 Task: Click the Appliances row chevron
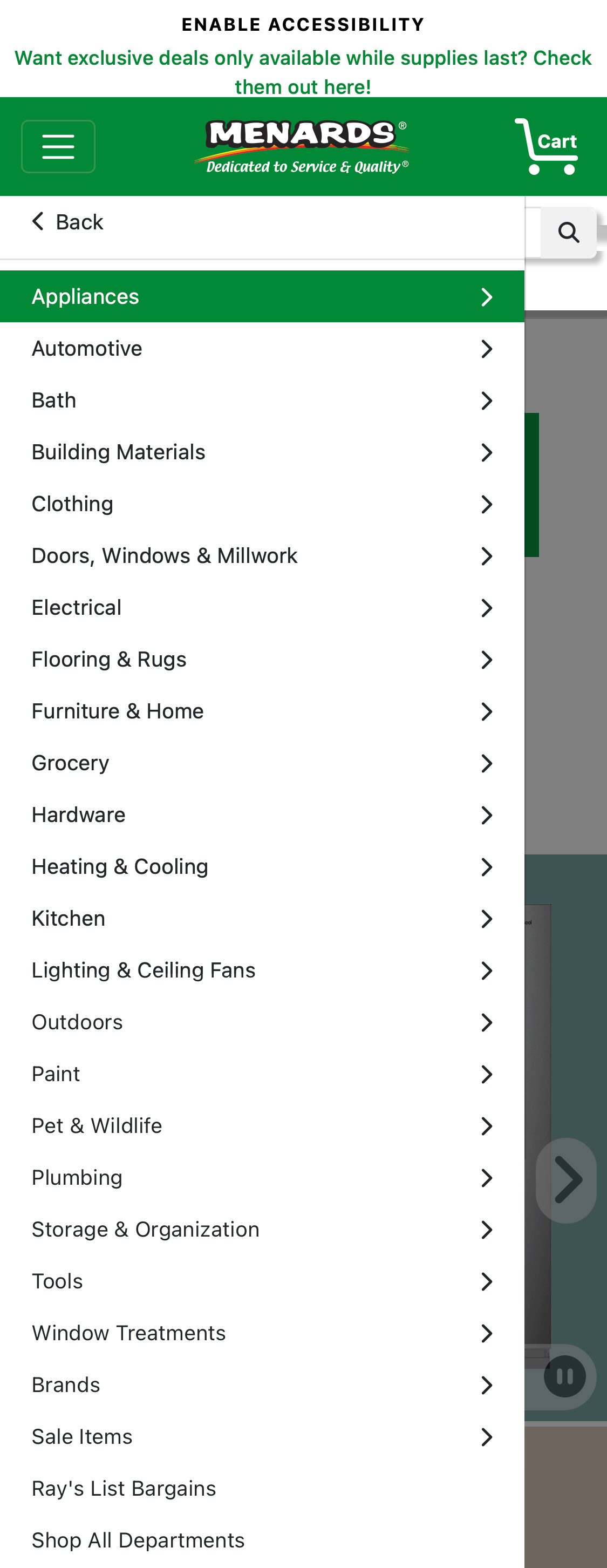pos(487,296)
